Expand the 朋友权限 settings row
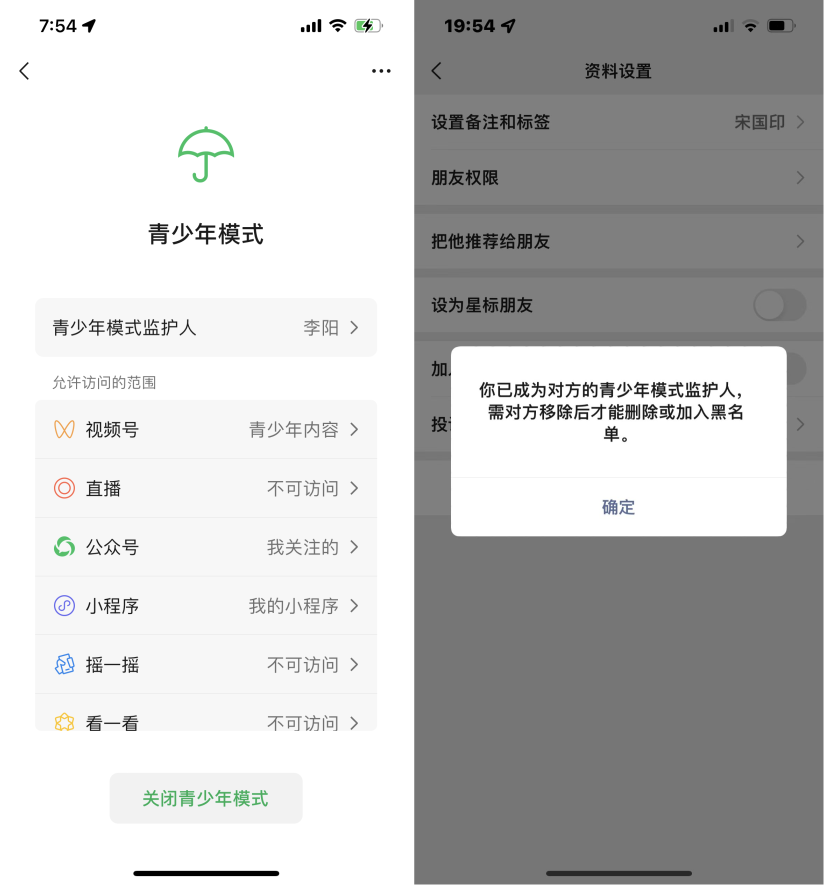Viewport: 824px width, 887px height. [618, 178]
